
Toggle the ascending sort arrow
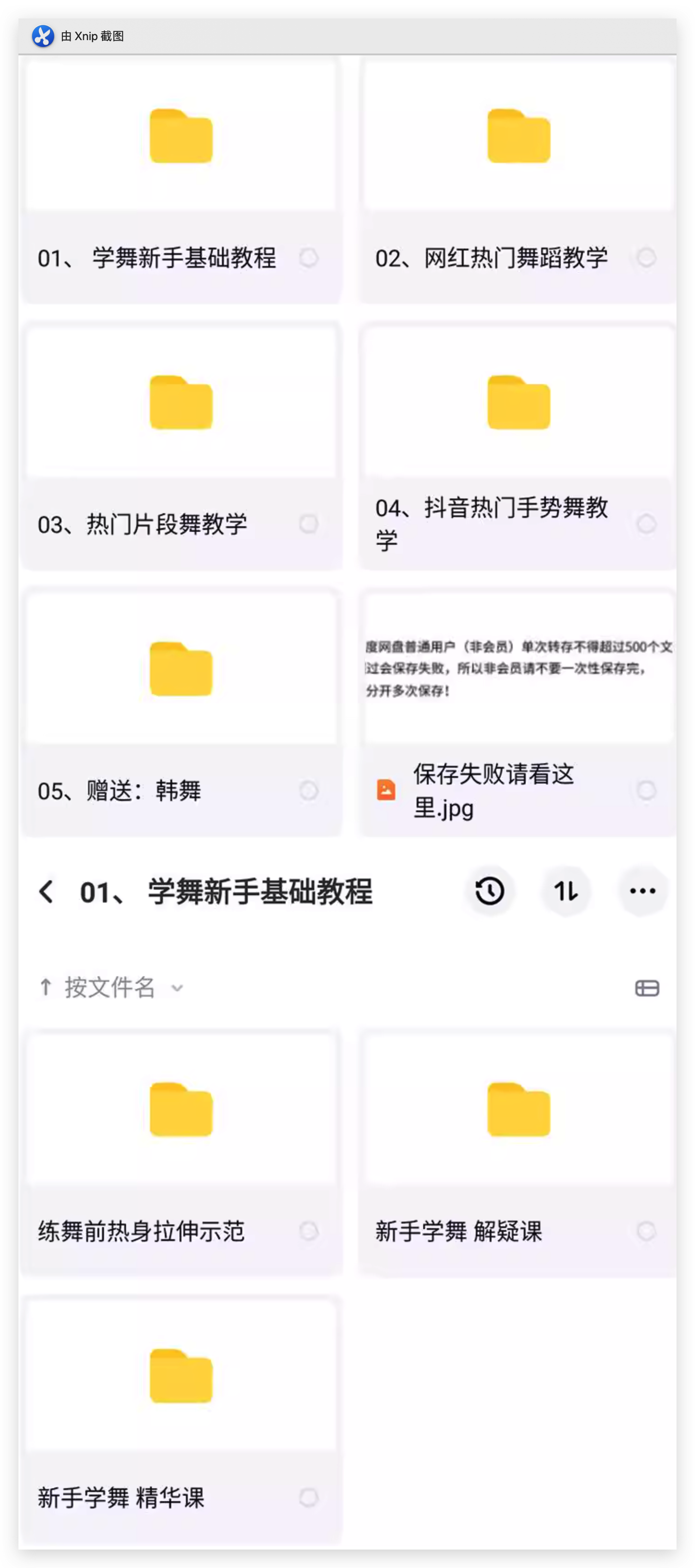pyautogui.click(x=46, y=987)
